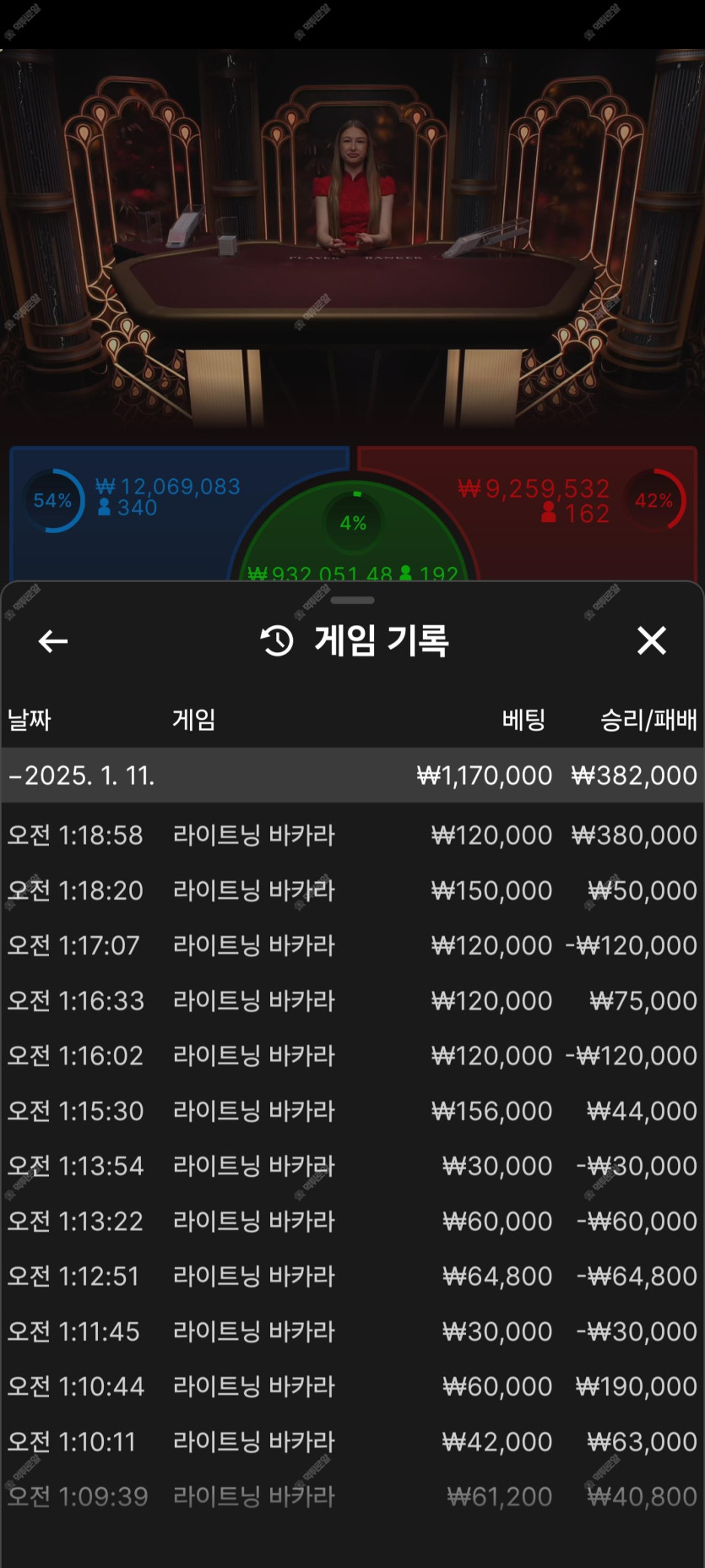View the 오전 1:12:51 round details
The width and height of the screenshot is (705, 1568).
tap(352, 1276)
